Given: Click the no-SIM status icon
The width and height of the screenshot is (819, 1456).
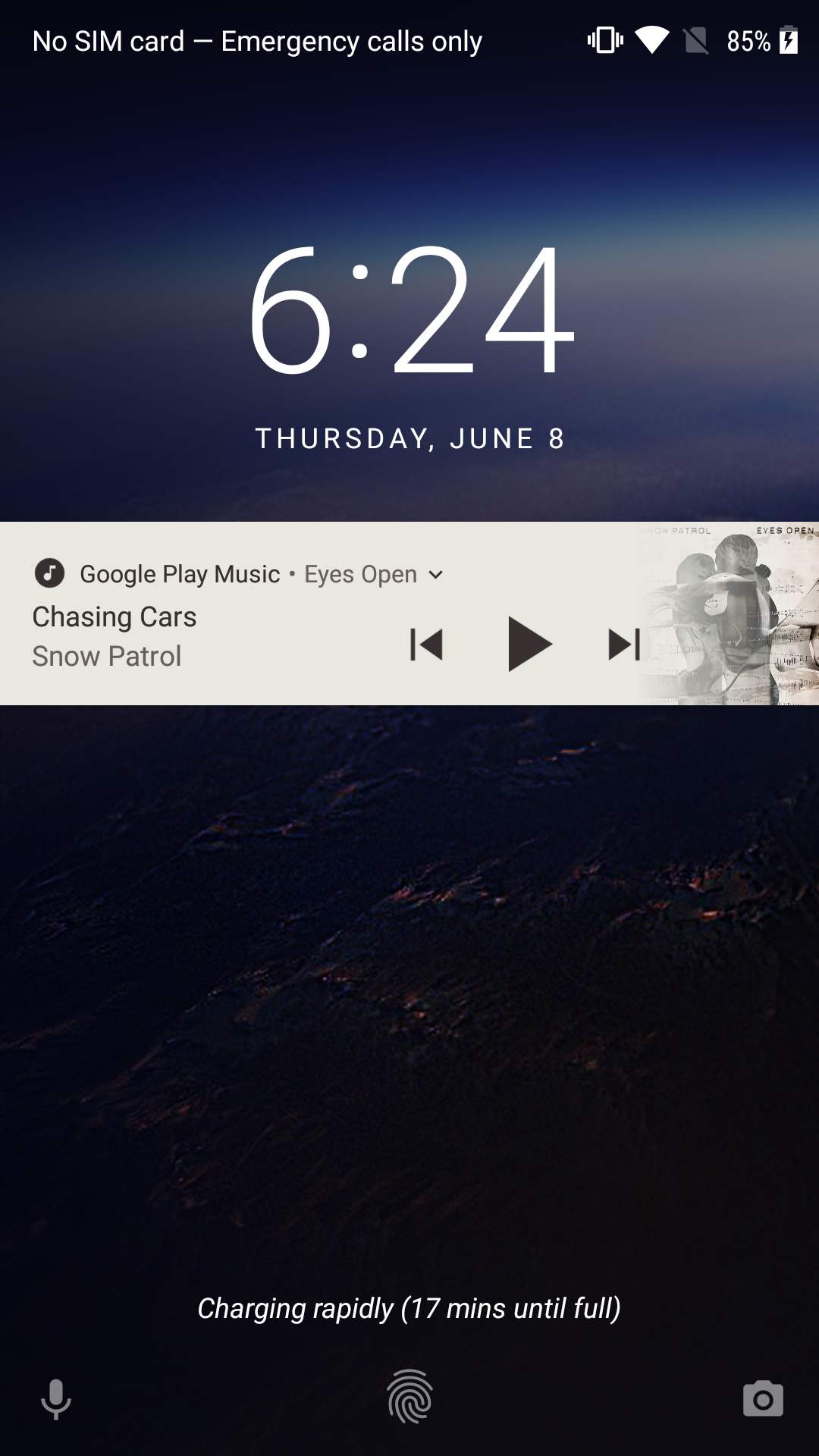Looking at the screenshot, I should coord(695,41).
